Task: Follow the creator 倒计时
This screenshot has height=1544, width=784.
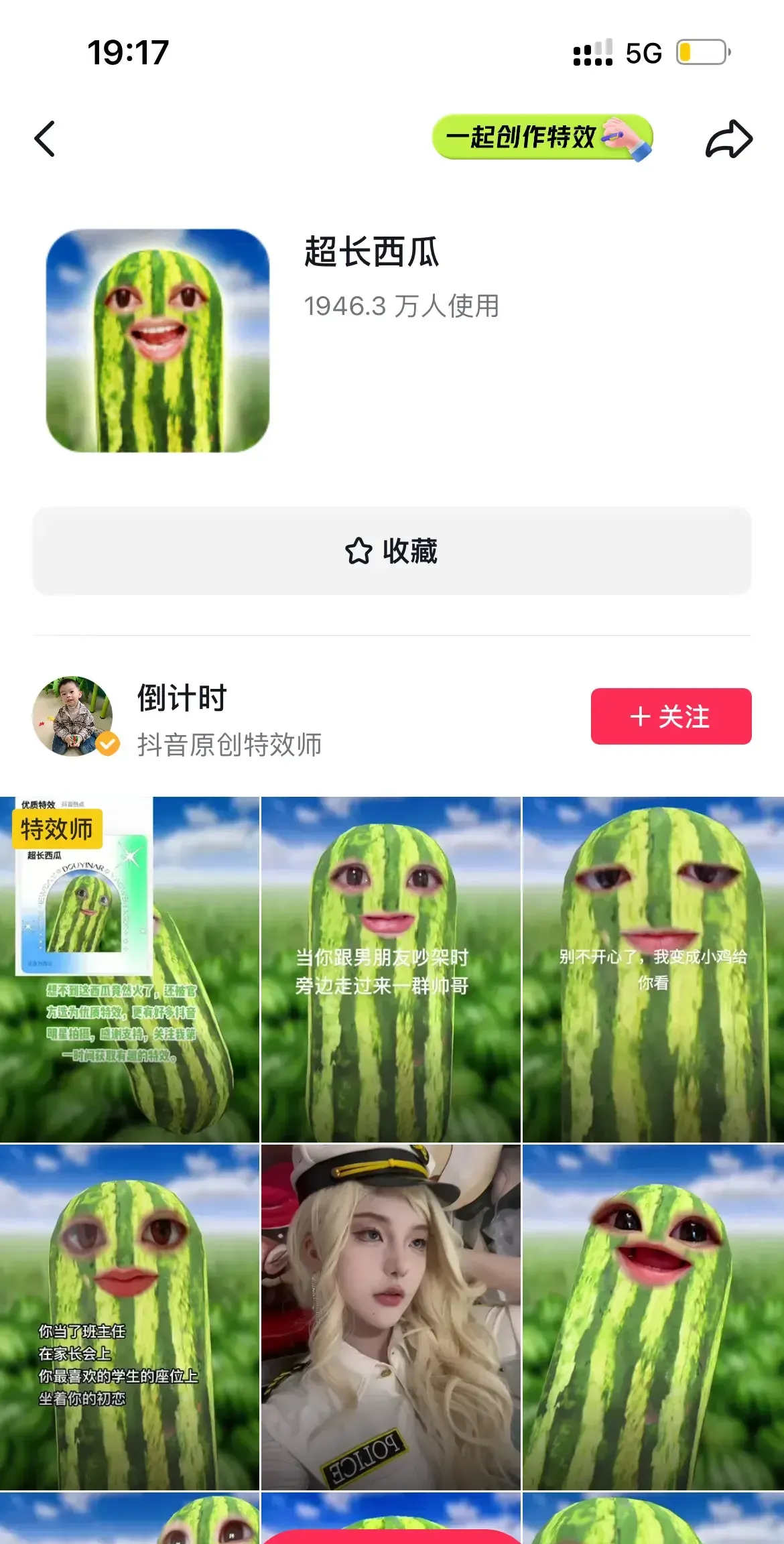Action: click(x=671, y=716)
